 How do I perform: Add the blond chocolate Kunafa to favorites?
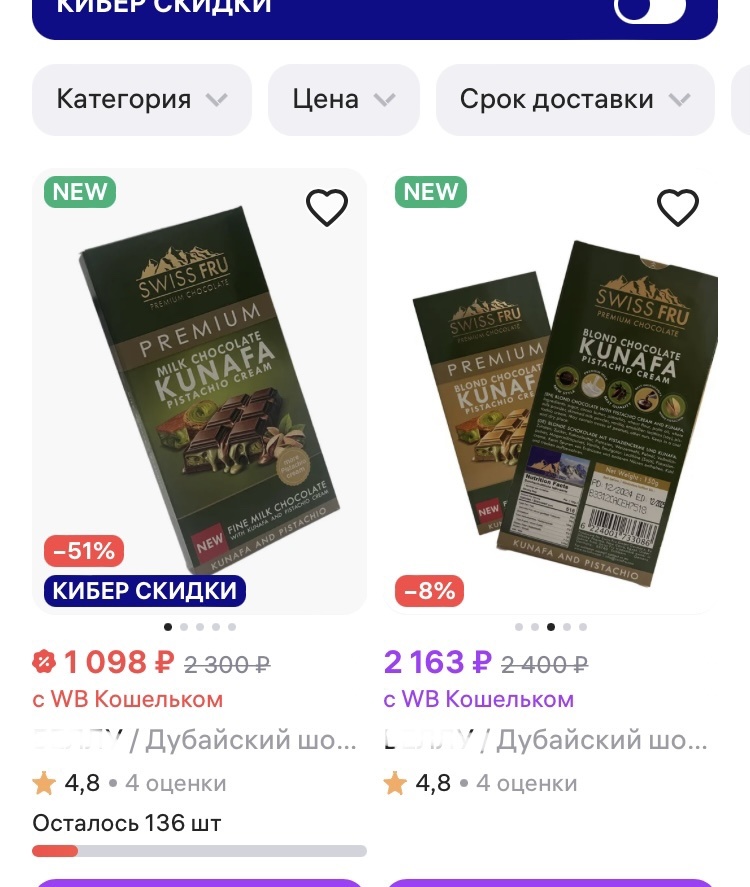pyautogui.click(x=678, y=208)
